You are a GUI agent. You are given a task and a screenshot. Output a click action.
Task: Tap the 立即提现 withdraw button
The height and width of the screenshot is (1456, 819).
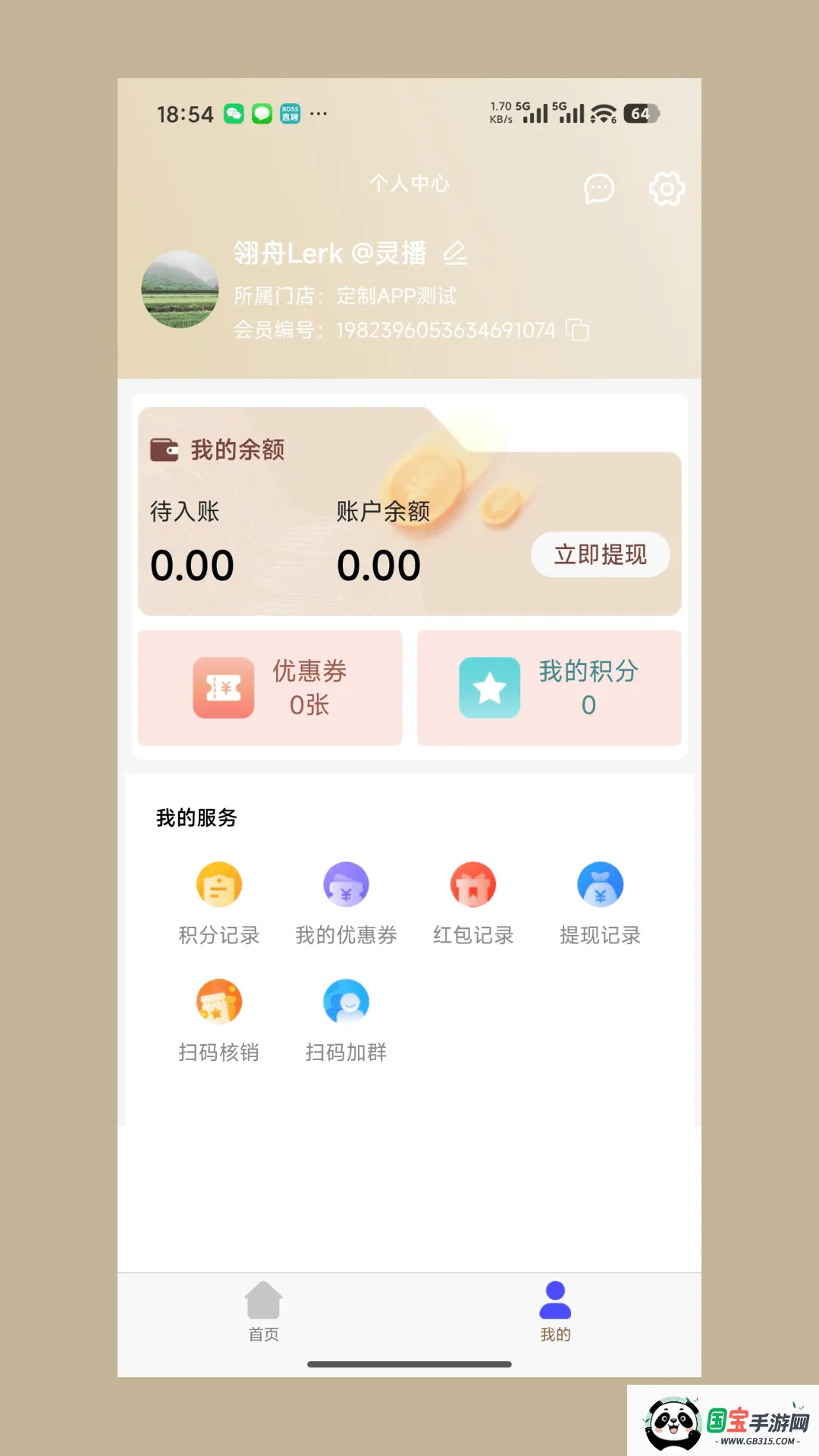pos(600,554)
